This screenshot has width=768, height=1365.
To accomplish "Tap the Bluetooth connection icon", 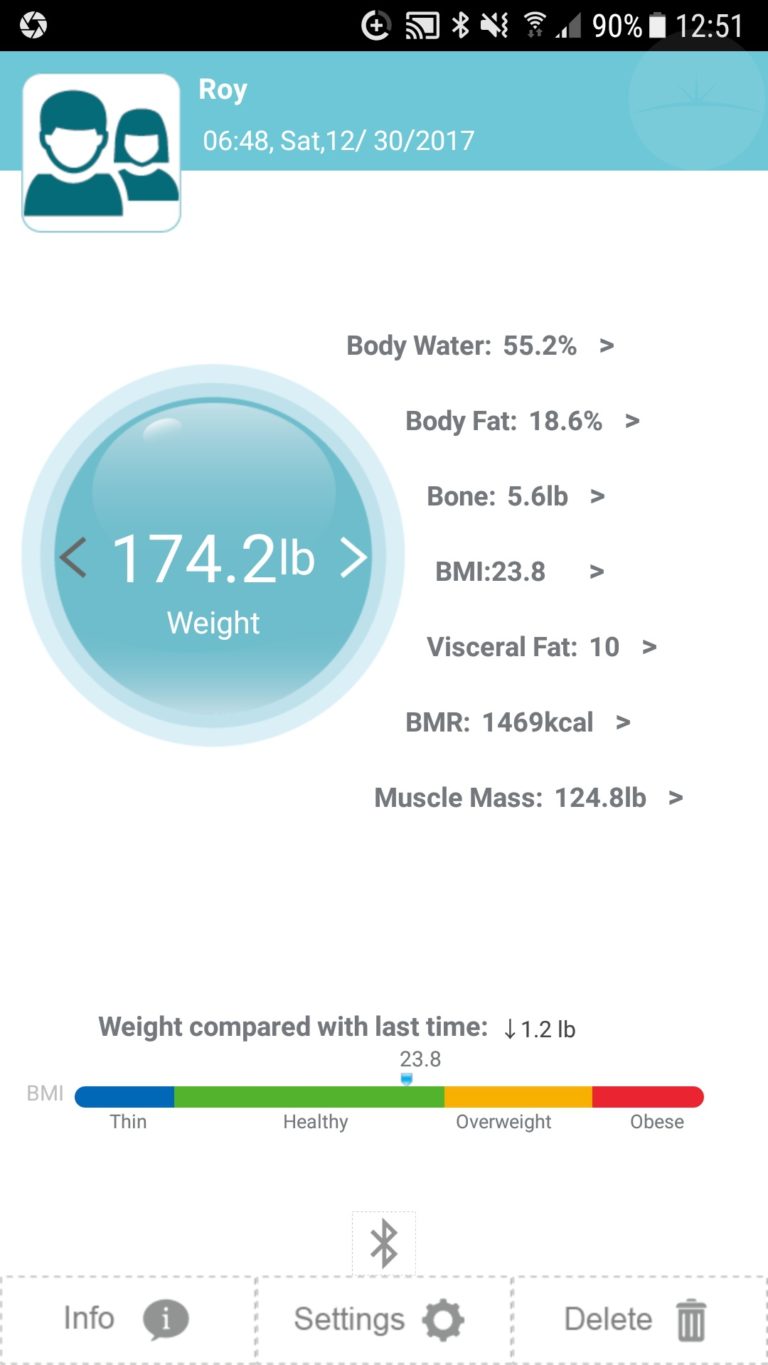I will [x=384, y=1244].
